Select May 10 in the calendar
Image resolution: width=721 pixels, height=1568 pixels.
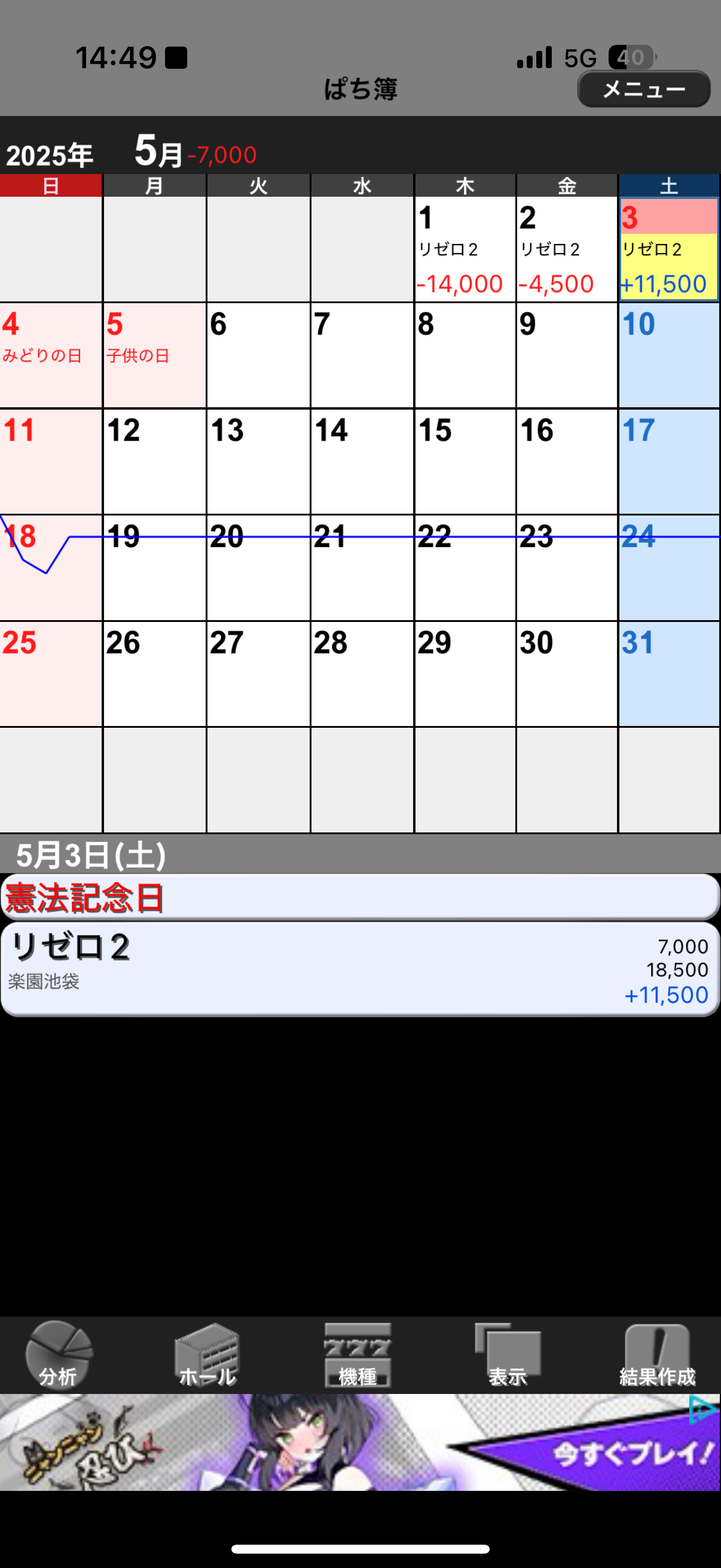click(669, 355)
